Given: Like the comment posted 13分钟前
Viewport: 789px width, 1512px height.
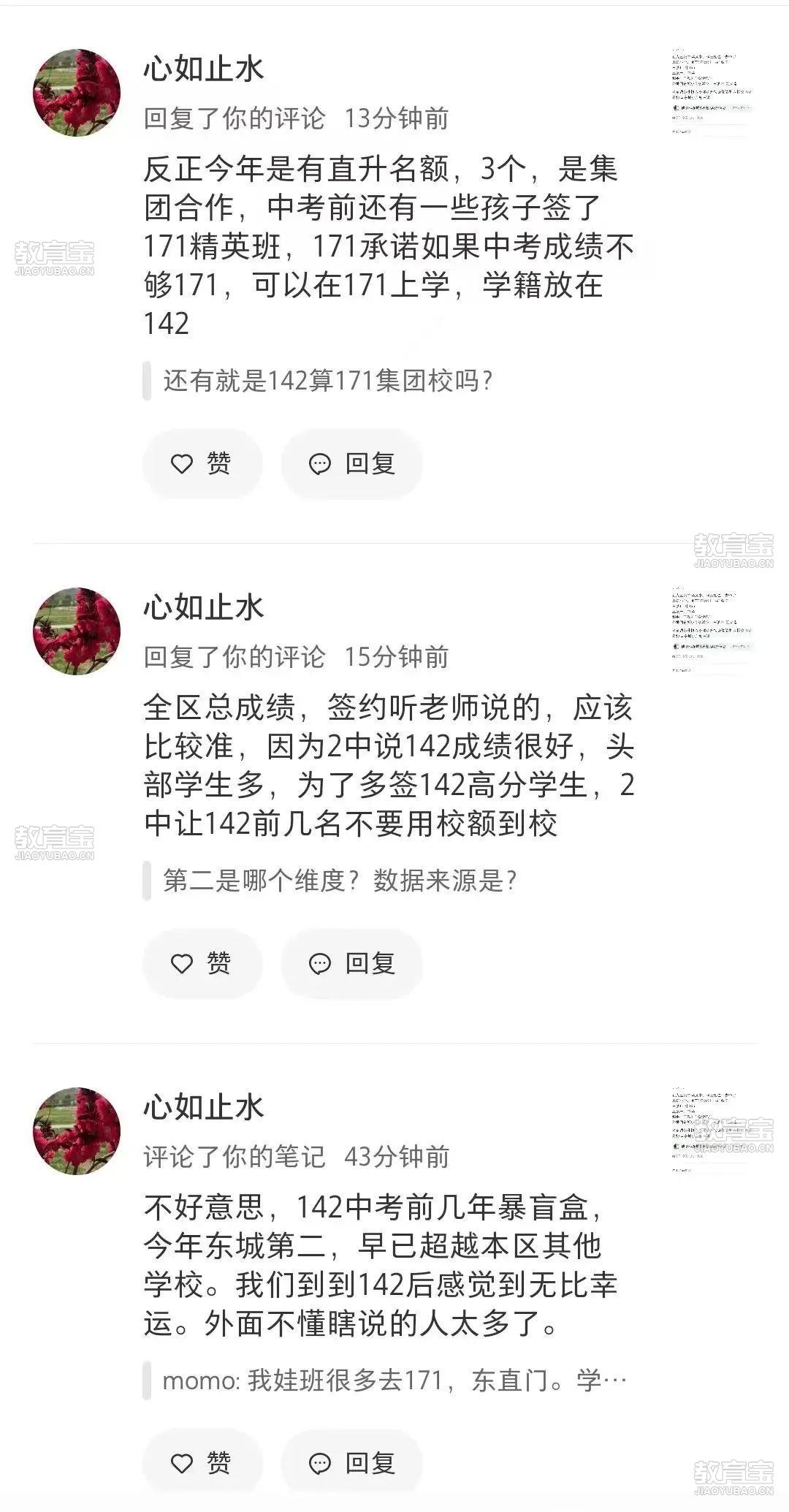Looking at the screenshot, I should pyautogui.click(x=202, y=463).
